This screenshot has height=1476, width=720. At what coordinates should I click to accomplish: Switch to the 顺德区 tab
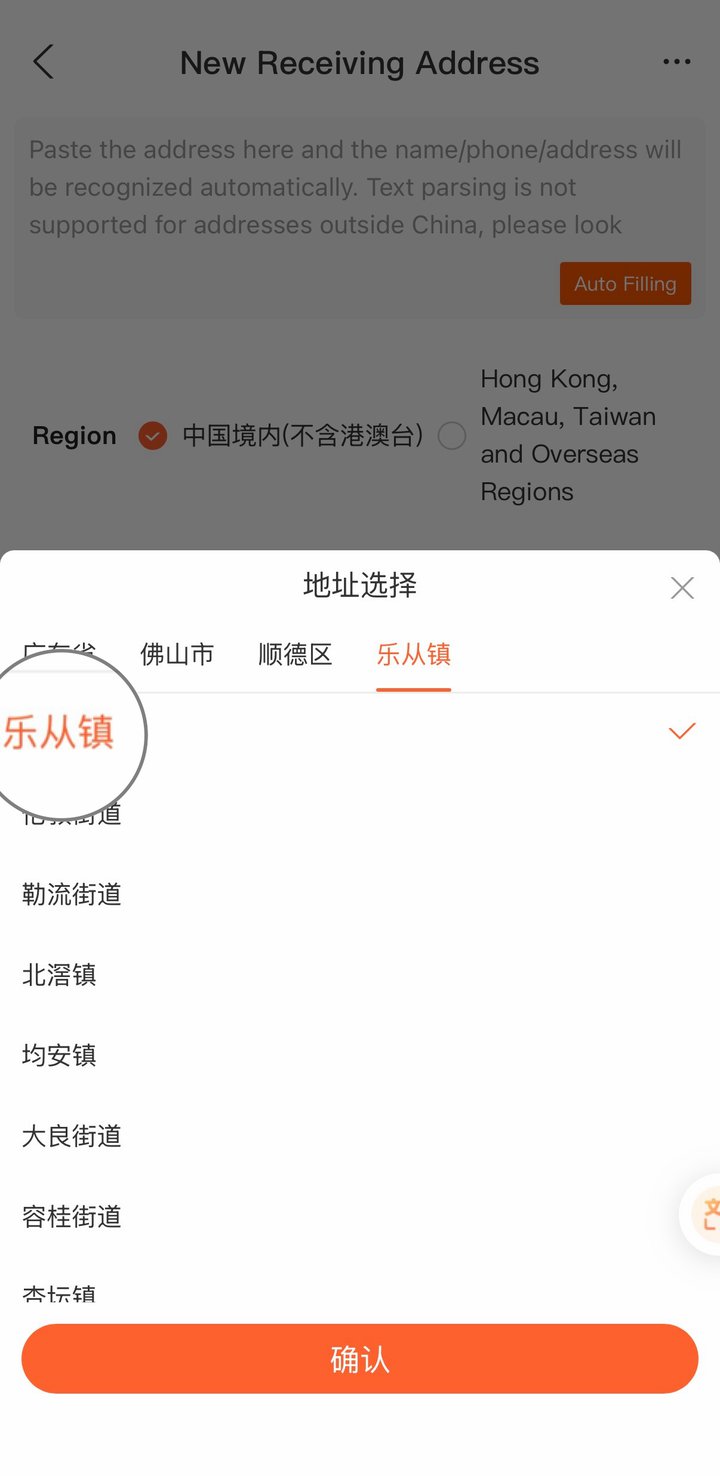[295, 655]
